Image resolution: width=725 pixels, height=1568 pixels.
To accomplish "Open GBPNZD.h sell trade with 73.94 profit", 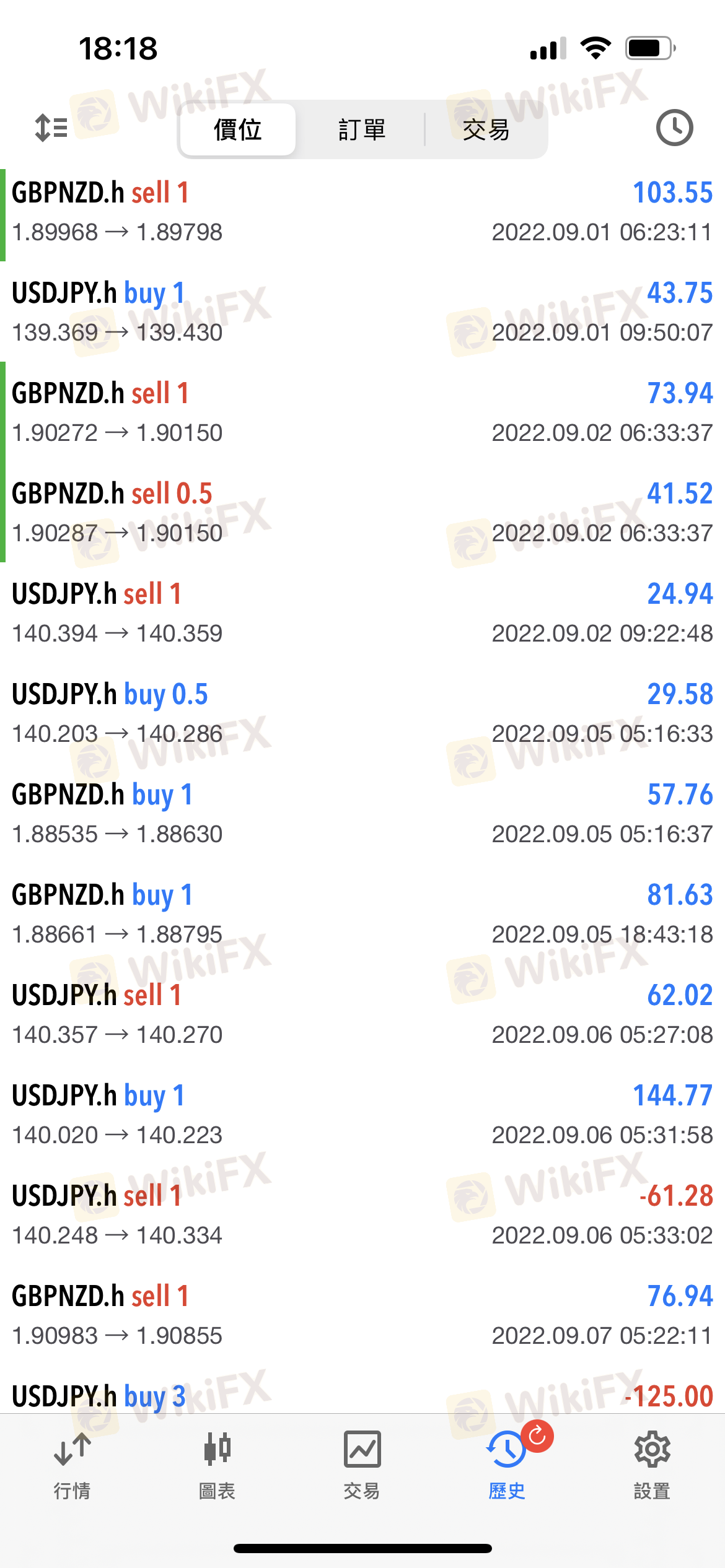I will (362, 412).
